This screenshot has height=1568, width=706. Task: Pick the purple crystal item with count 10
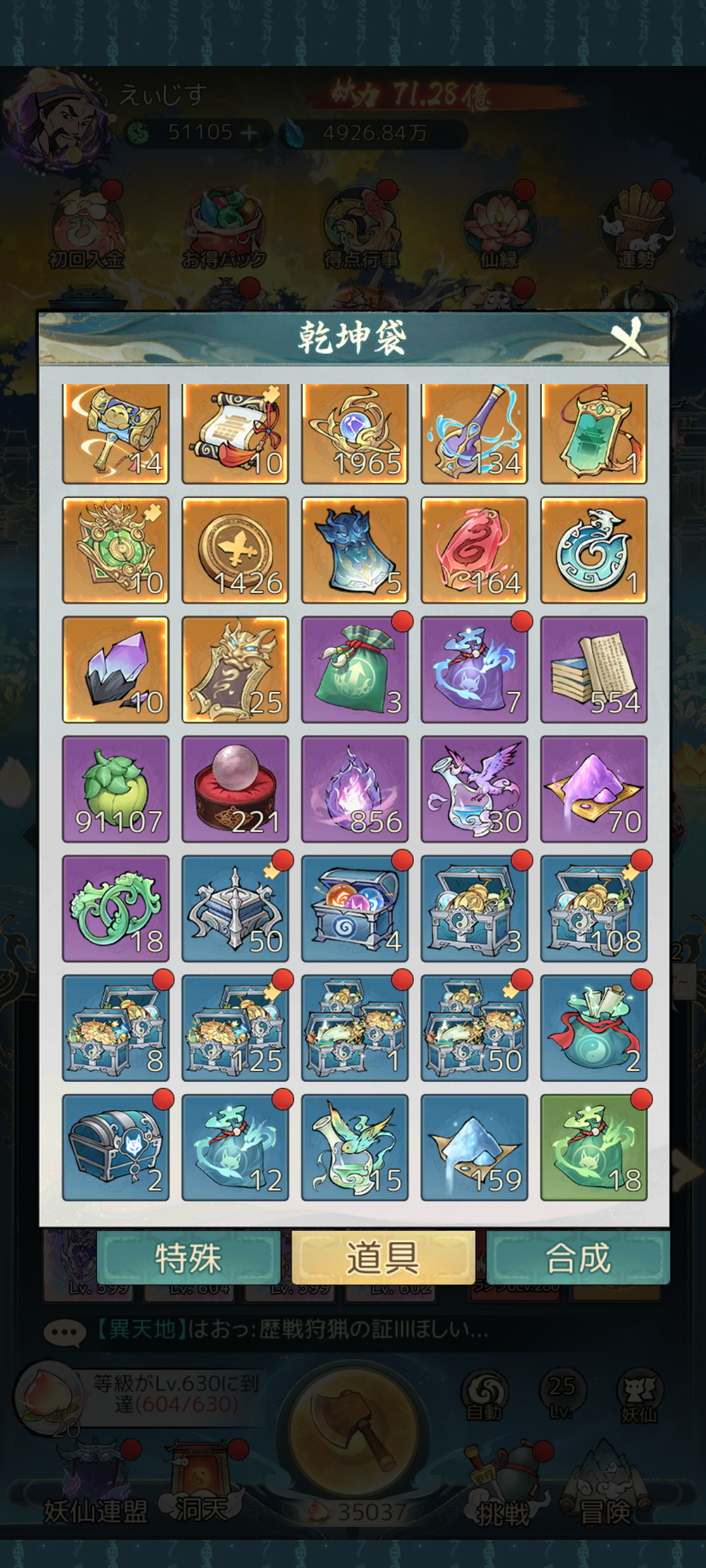point(116,670)
